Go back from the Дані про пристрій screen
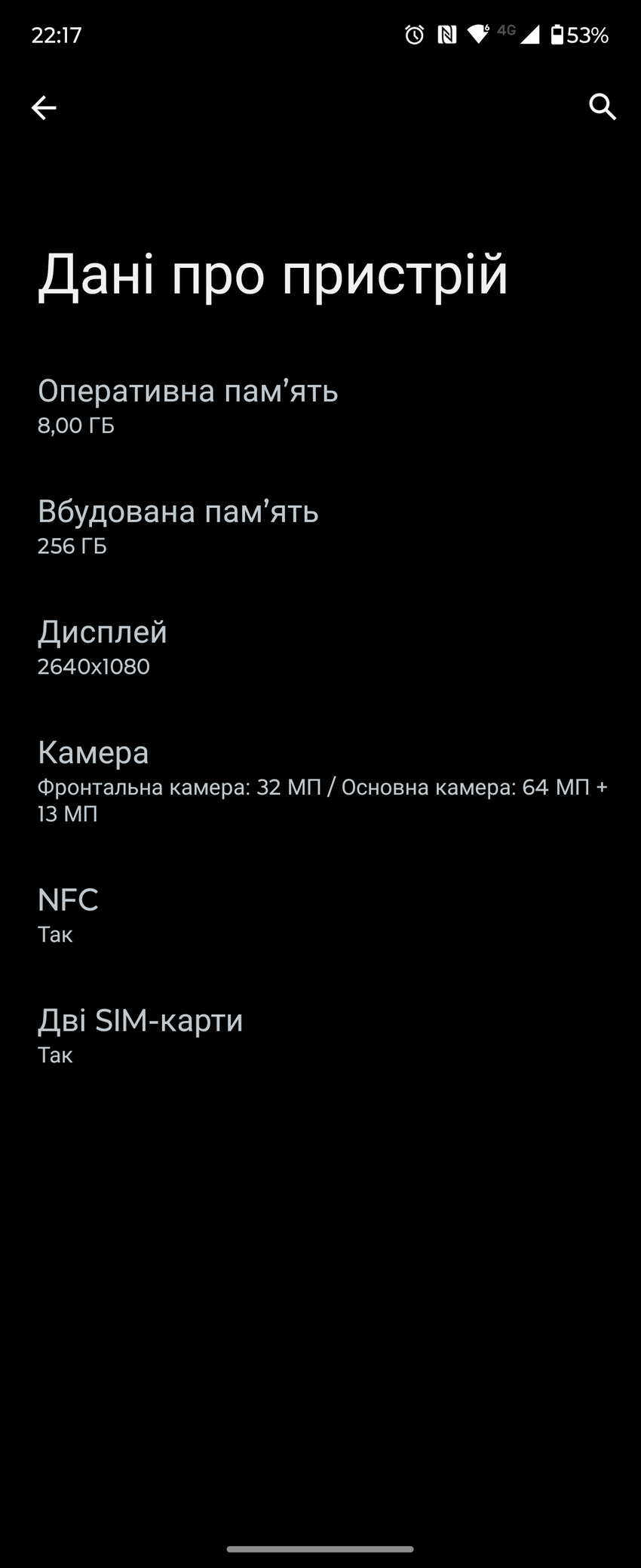 pyautogui.click(x=44, y=108)
